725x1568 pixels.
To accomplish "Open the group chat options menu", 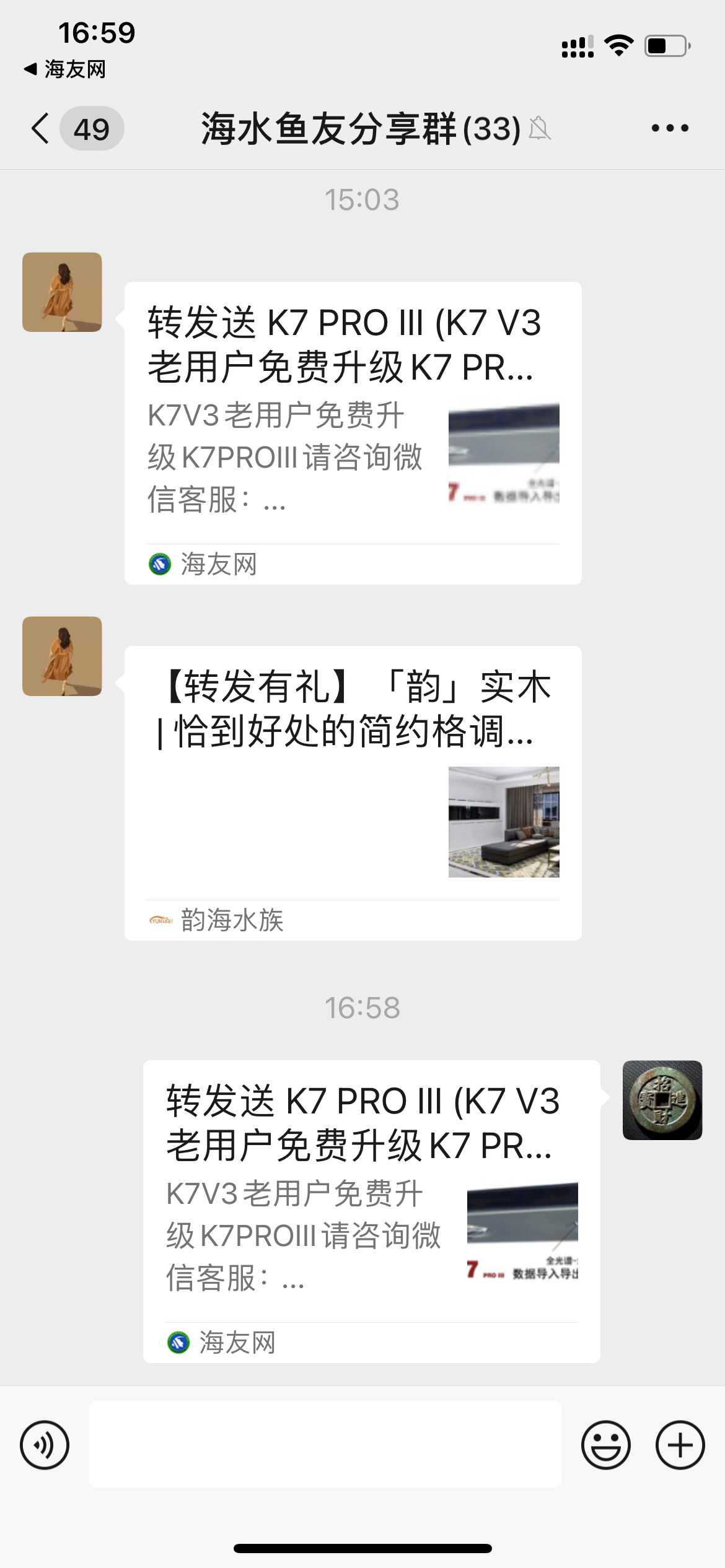I will pos(670,128).
